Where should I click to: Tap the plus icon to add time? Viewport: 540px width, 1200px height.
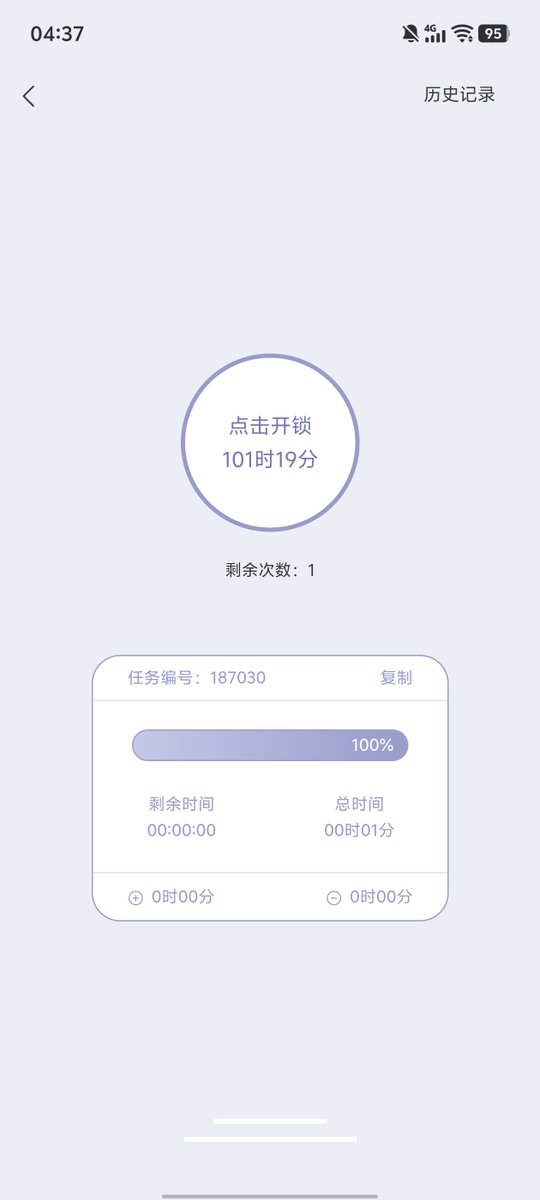click(136, 898)
